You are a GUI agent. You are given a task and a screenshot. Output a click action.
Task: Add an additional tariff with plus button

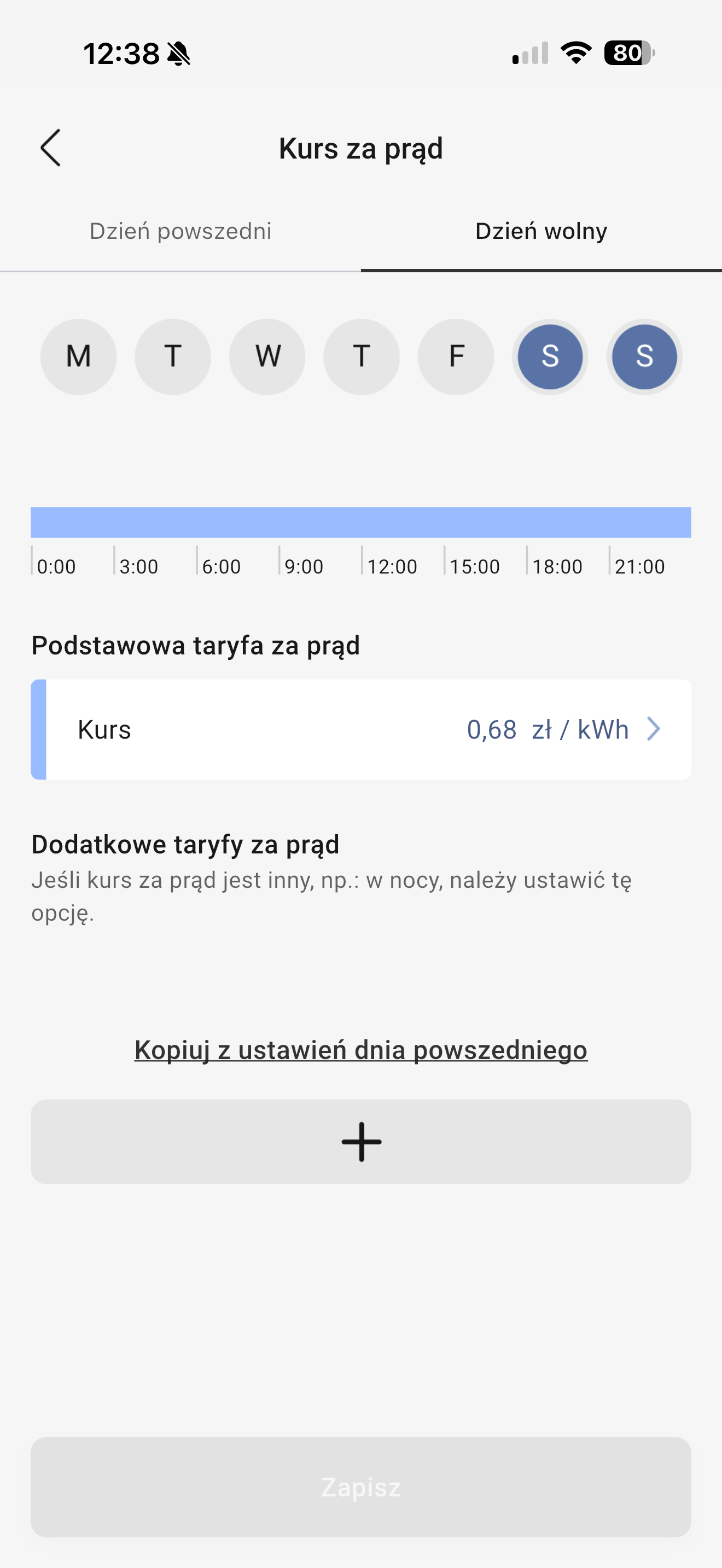click(x=361, y=1142)
